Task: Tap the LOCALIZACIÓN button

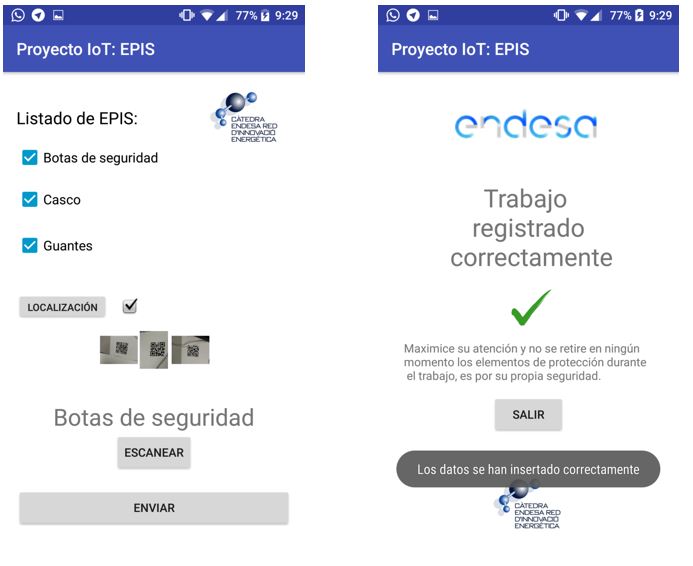Action: coord(62,307)
